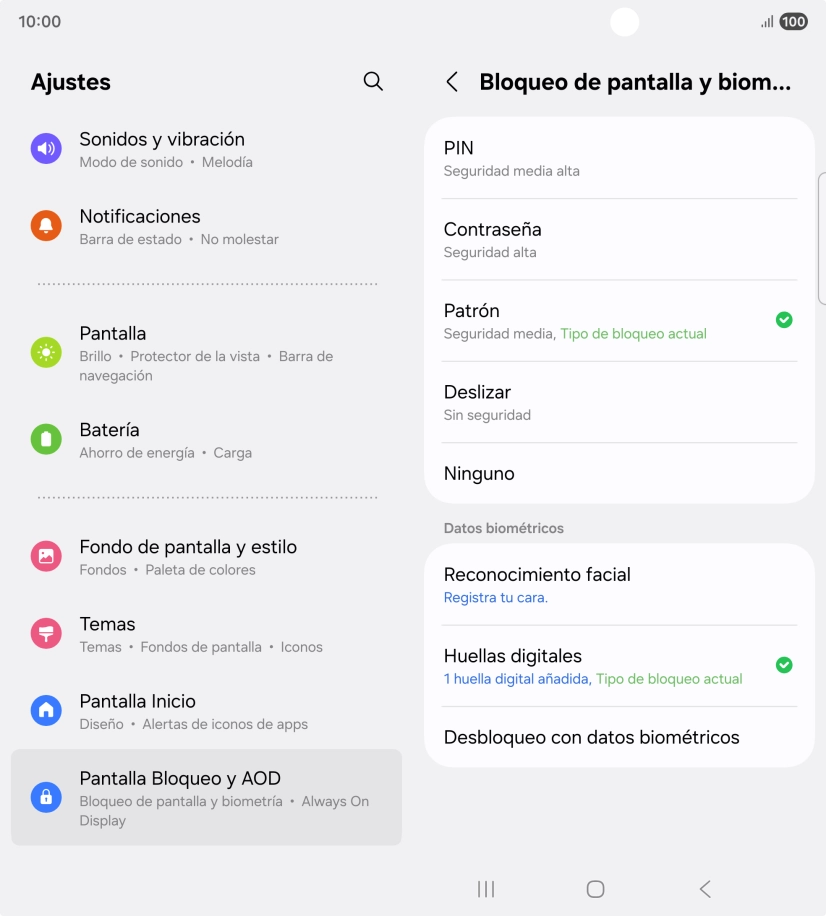Open Temas settings

205,634
